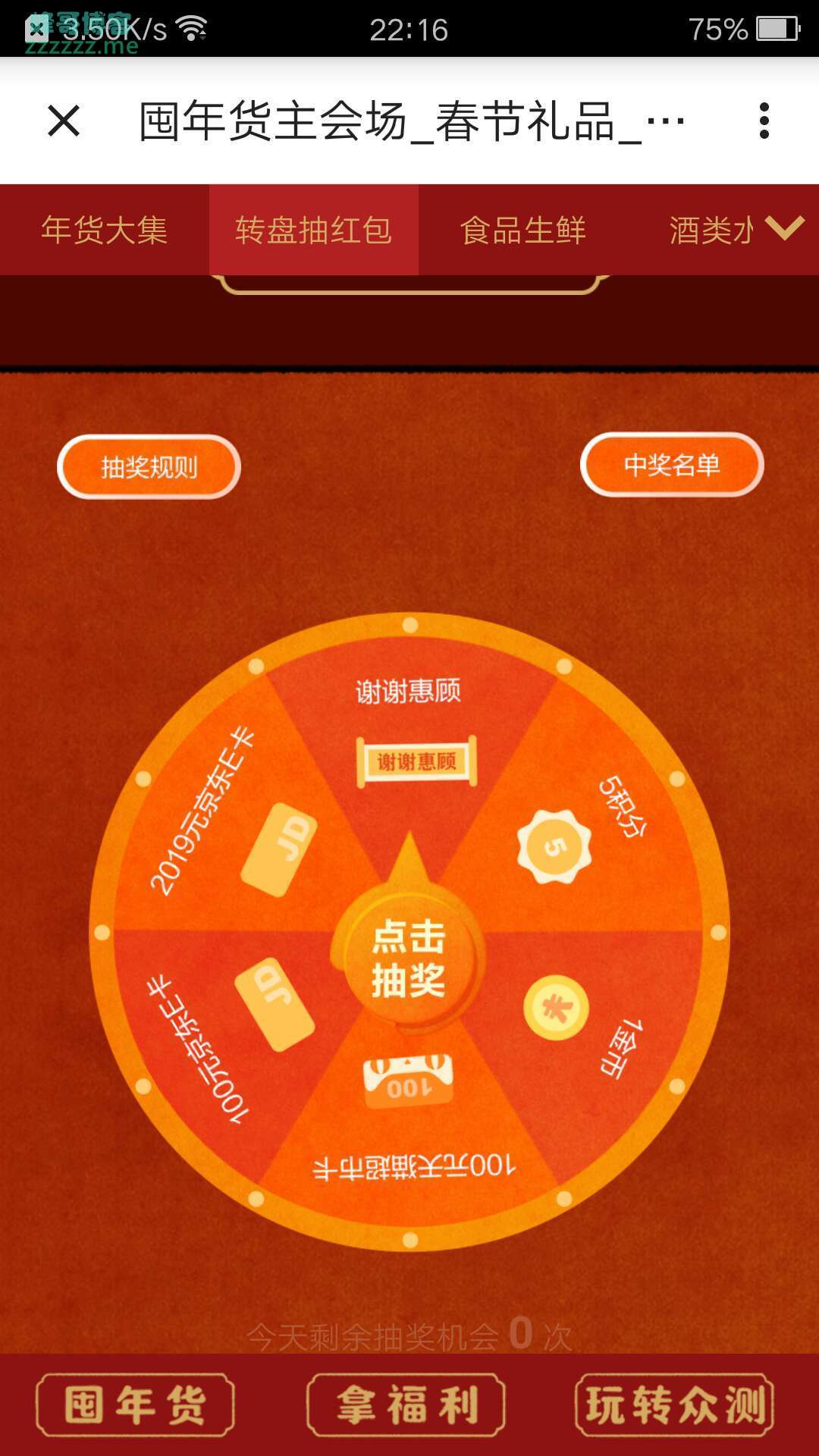The height and width of the screenshot is (1456, 819).
Task: Go to 玩转众测 at the bottom
Action: click(x=675, y=1405)
